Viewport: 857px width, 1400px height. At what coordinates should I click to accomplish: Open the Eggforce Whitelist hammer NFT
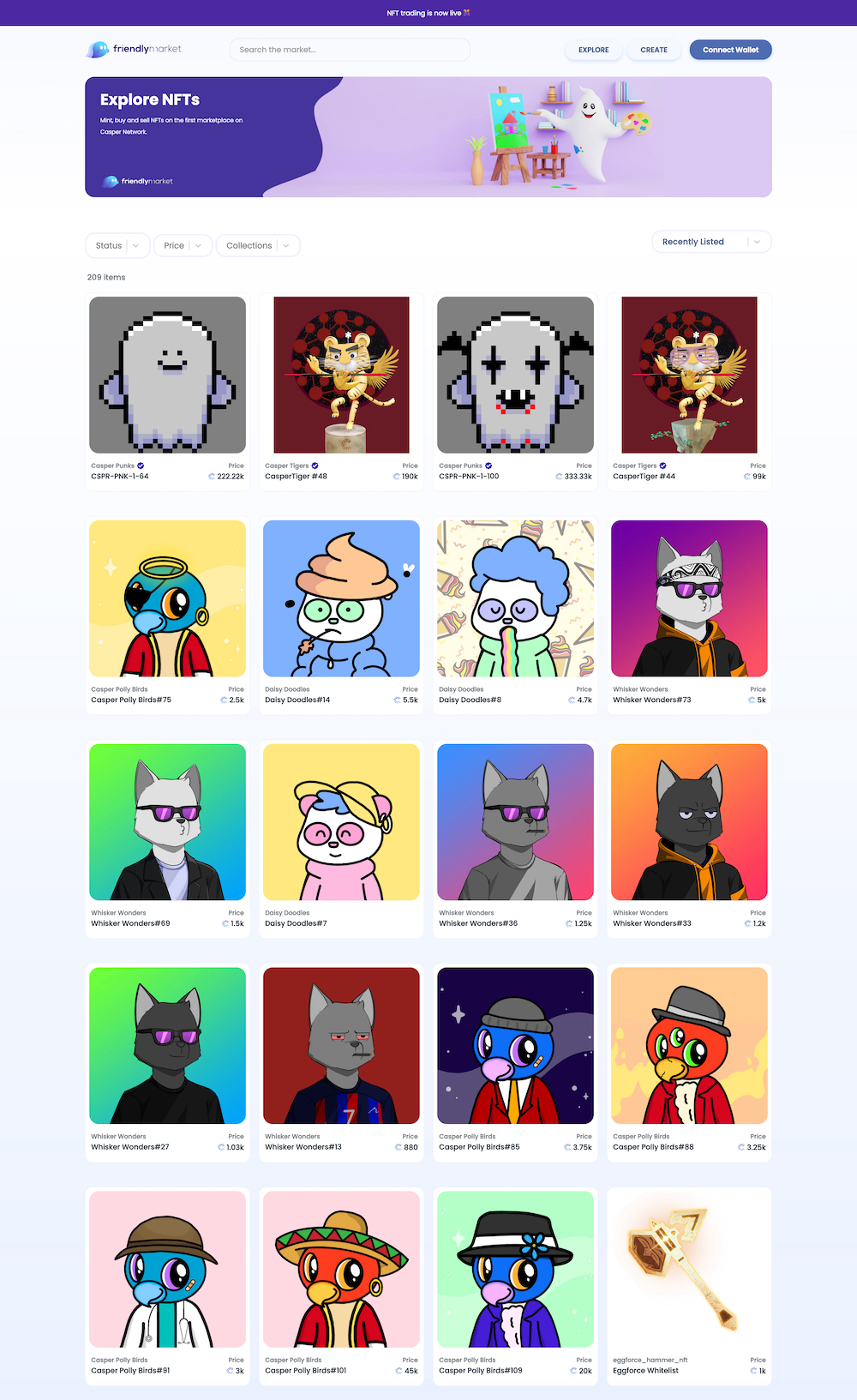coord(689,1286)
